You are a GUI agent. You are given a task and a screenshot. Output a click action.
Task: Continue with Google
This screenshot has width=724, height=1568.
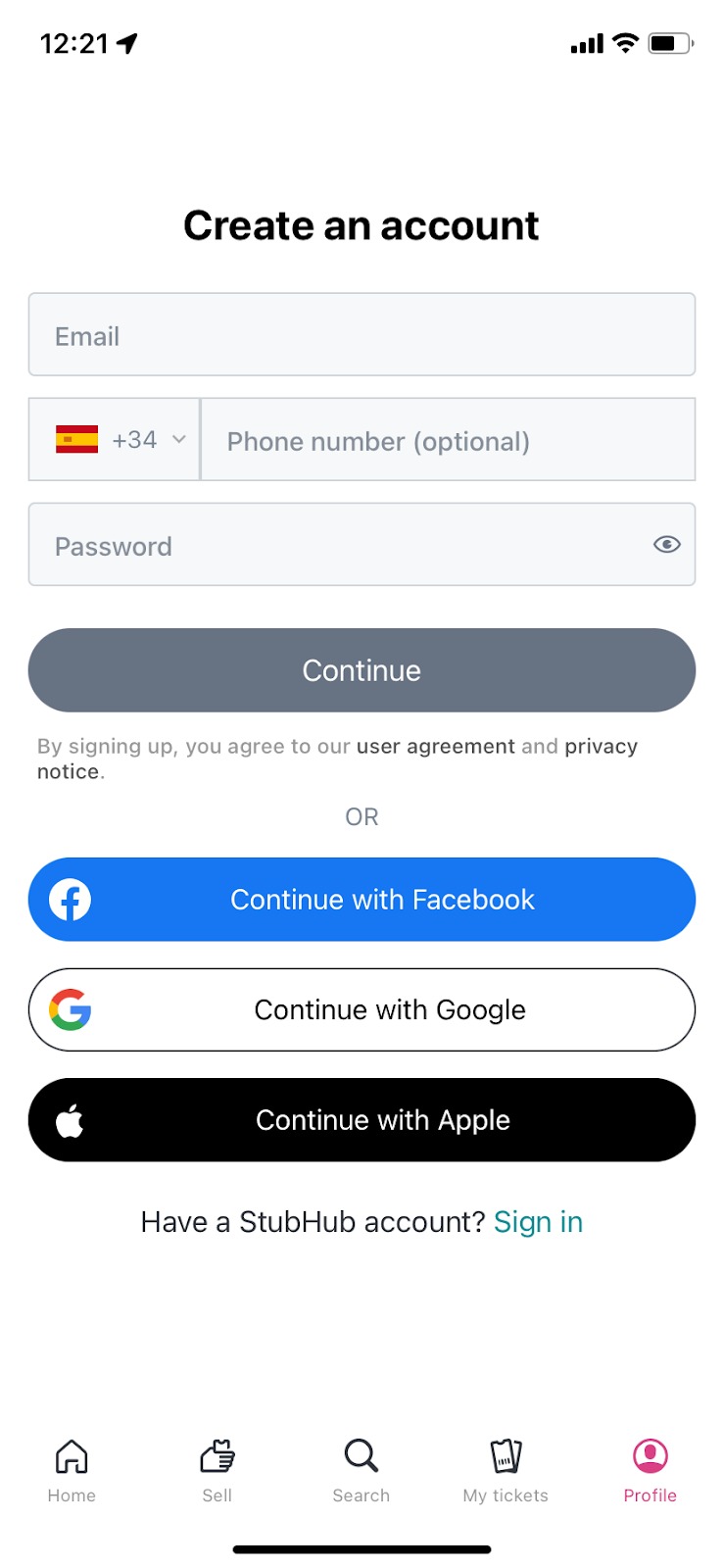(362, 1010)
